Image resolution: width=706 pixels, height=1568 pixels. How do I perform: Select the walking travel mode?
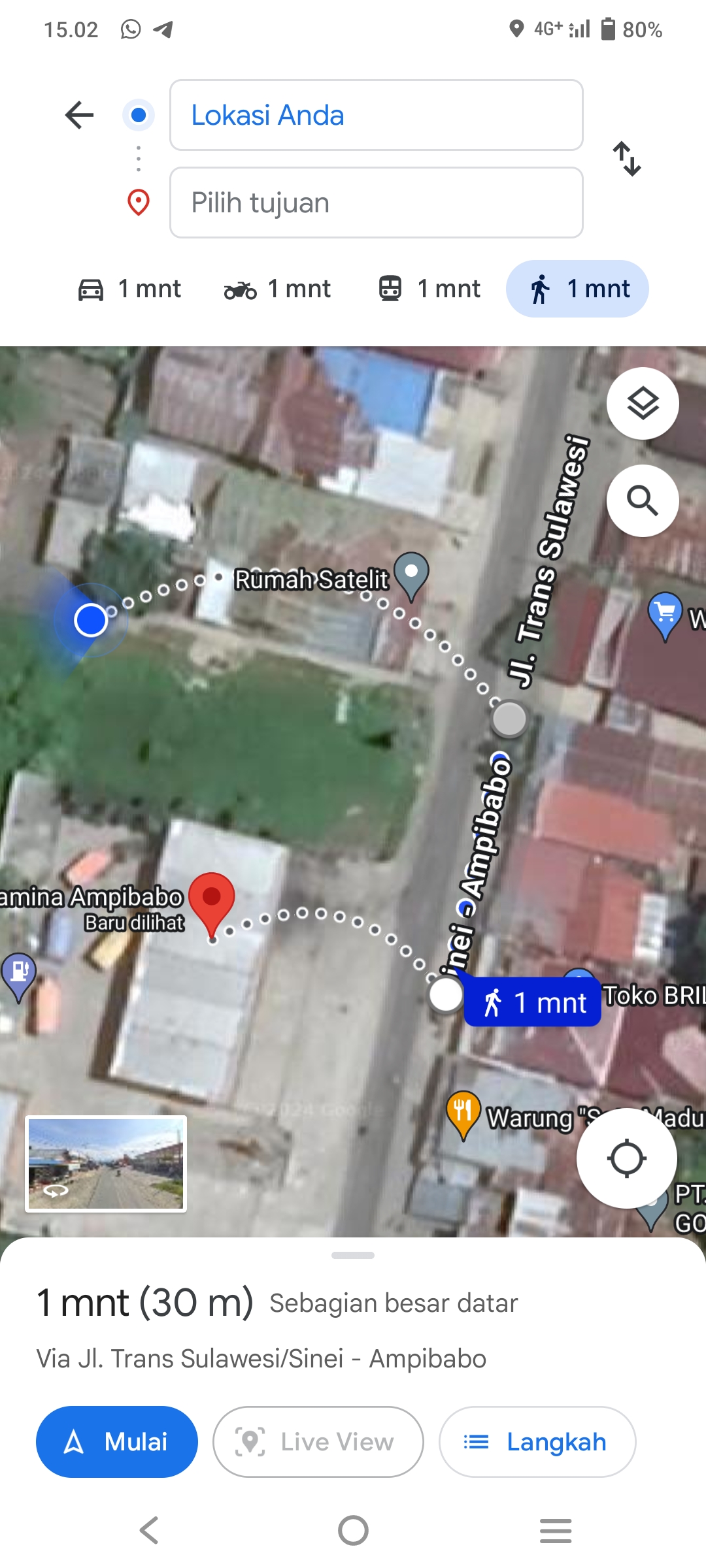click(x=578, y=289)
